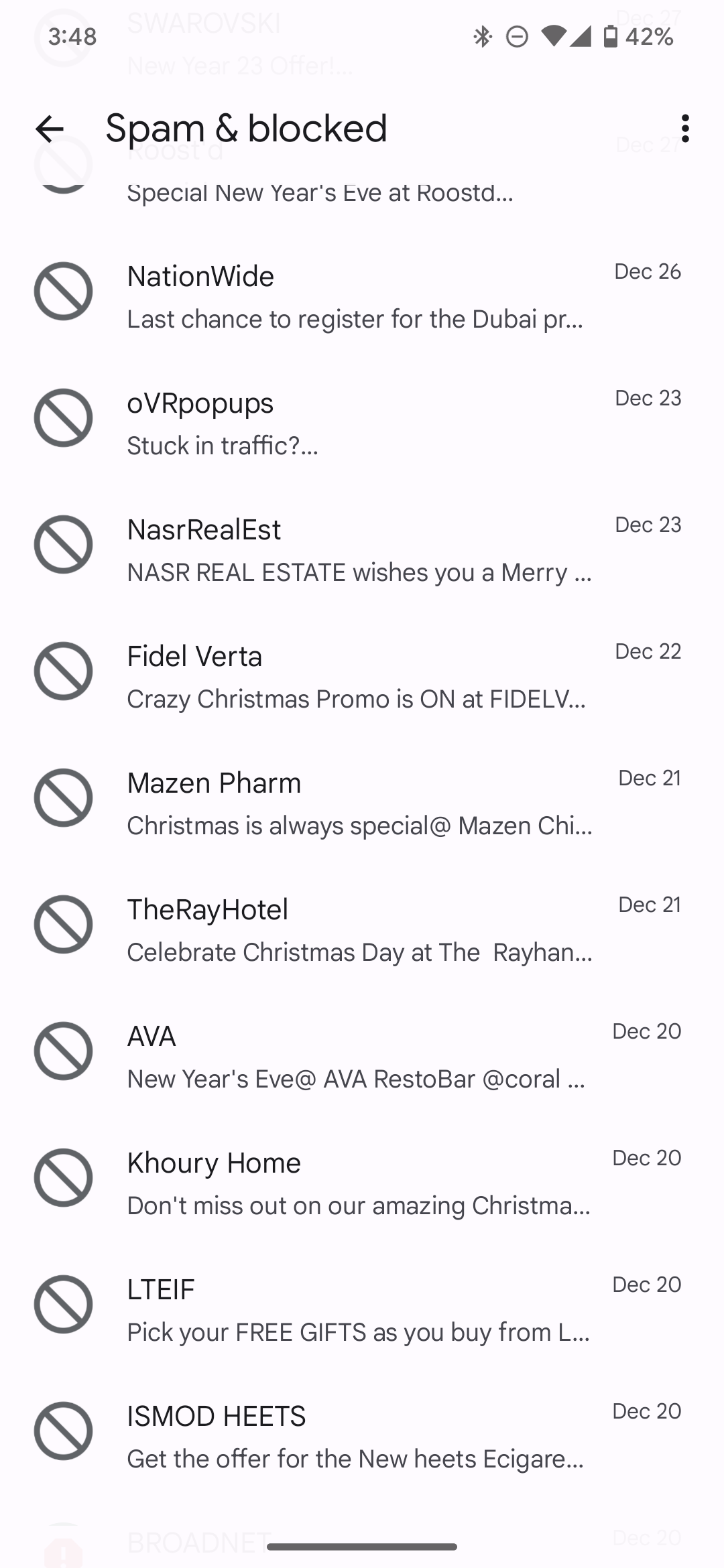Open the overflow menu
The height and width of the screenshot is (1568, 724).
pos(684,129)
